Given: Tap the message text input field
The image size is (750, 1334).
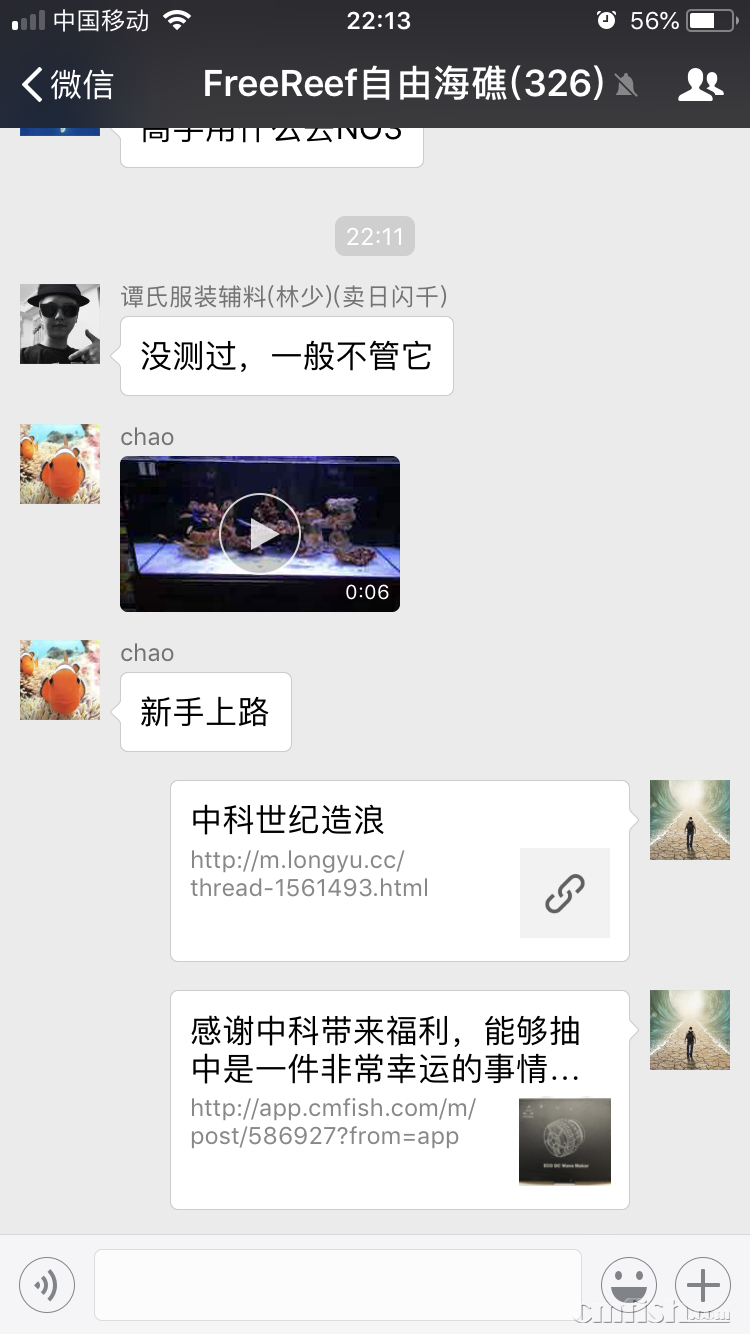Looking at the screenshot, I should pos(338,1284).
